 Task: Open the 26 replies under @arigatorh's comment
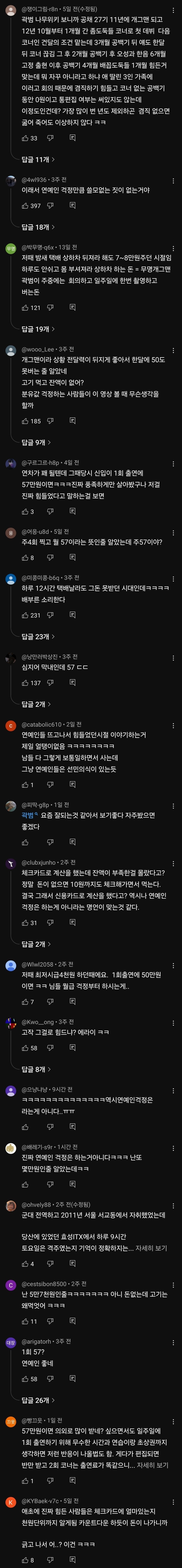pos(38,1400)
